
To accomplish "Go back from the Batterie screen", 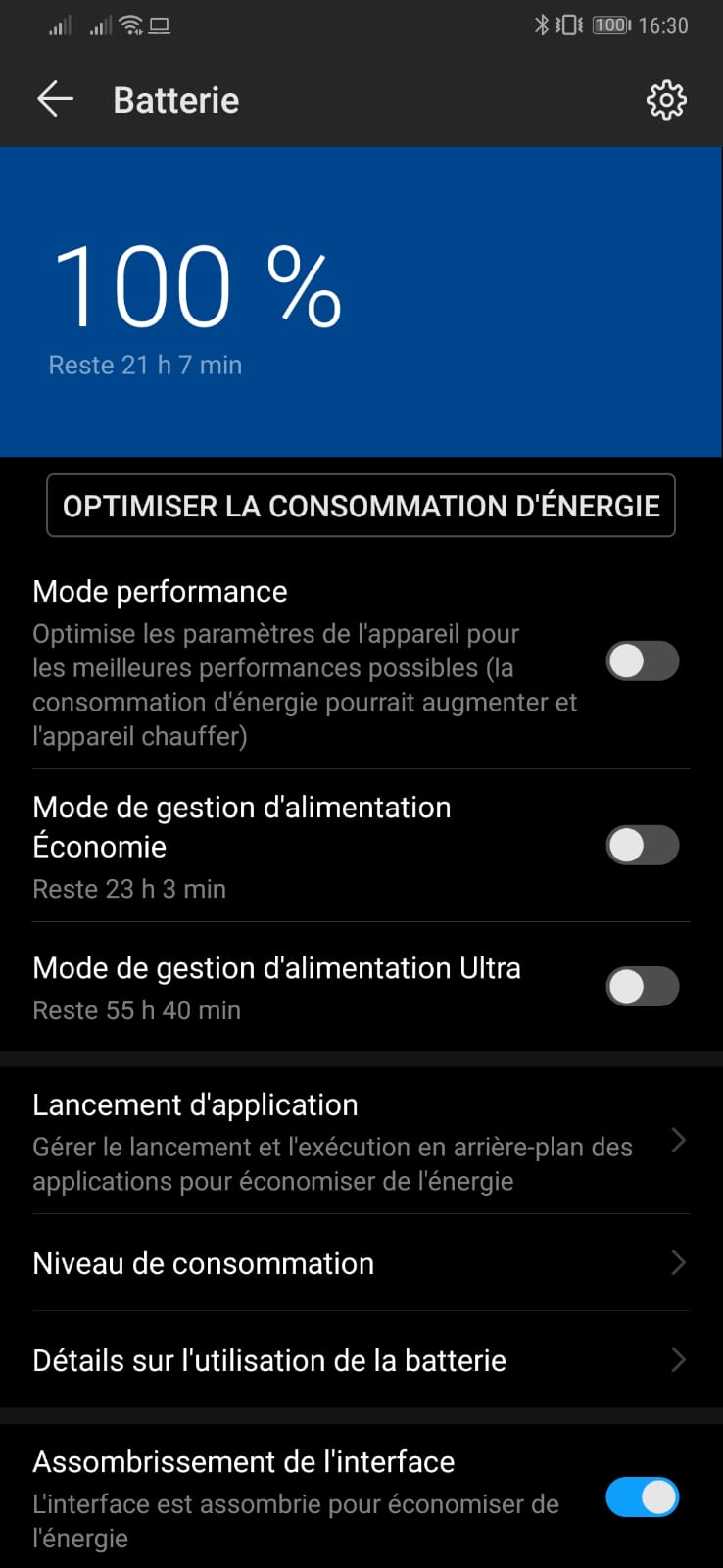I will click(x=55, y=99).
